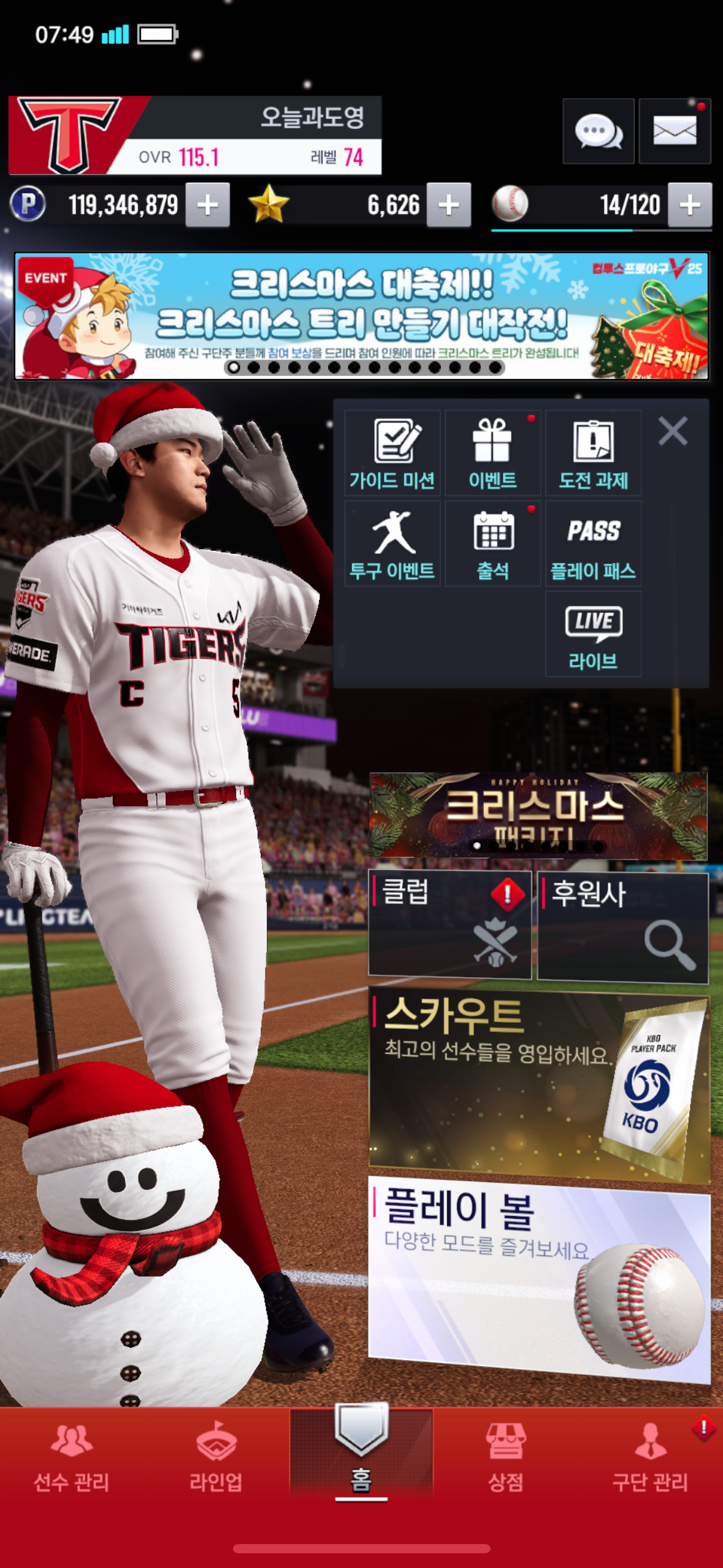Recharge baseballs with the plus button
The image size is (723, 1568).
(690, 205)
